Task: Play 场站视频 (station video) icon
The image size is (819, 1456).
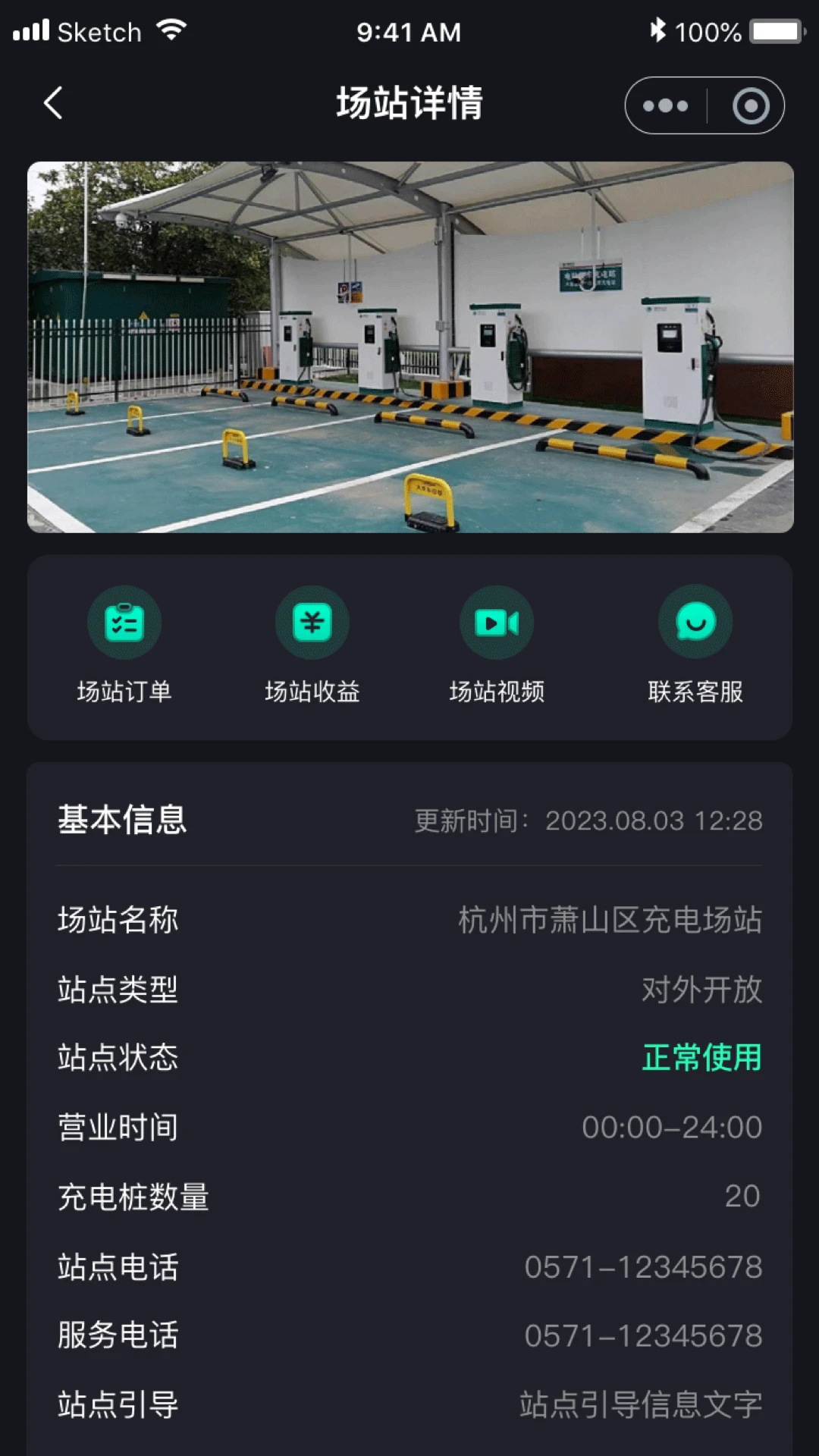Action: [496, 622]
